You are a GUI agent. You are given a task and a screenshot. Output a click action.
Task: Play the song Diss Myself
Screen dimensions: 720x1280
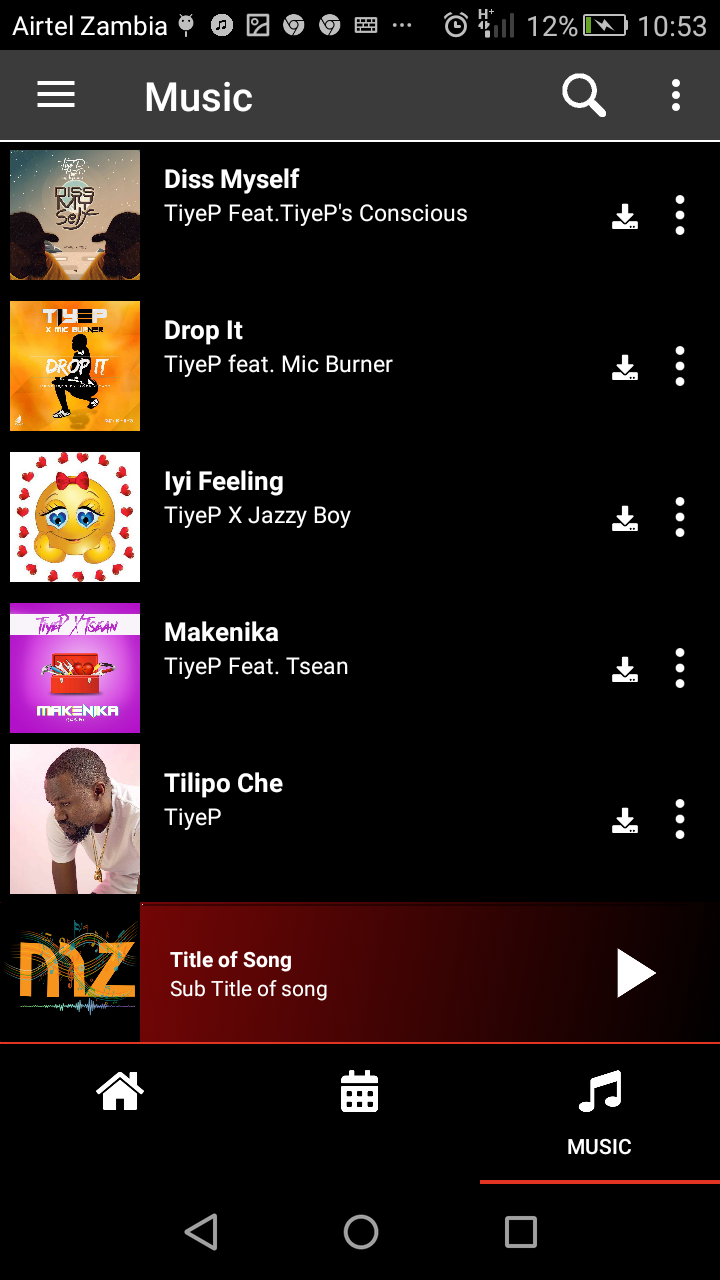click(360, 215)
